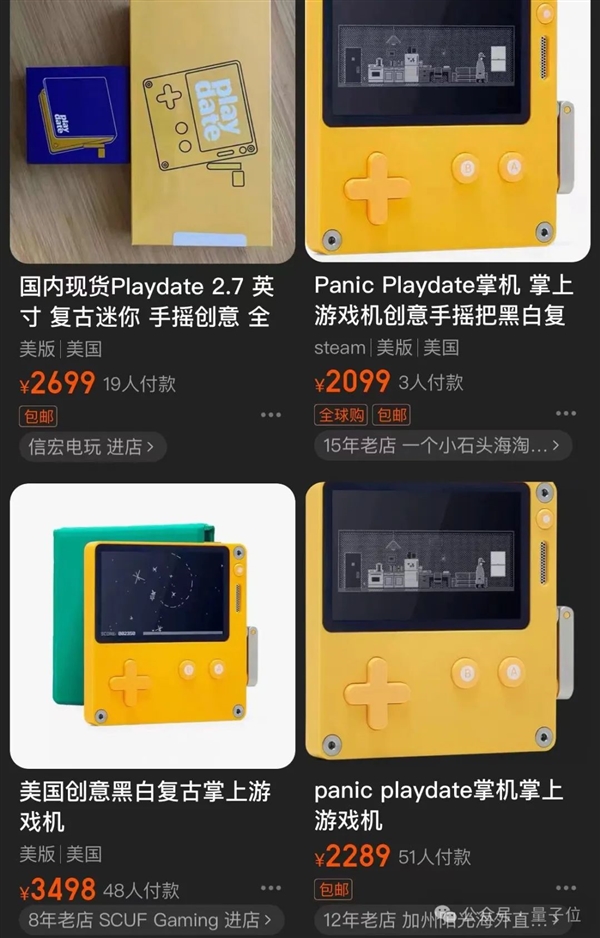Open the panic playdate掌机 ¥2289 product card
The height and width of the screenshot is (938, 600).
[438, 805]
